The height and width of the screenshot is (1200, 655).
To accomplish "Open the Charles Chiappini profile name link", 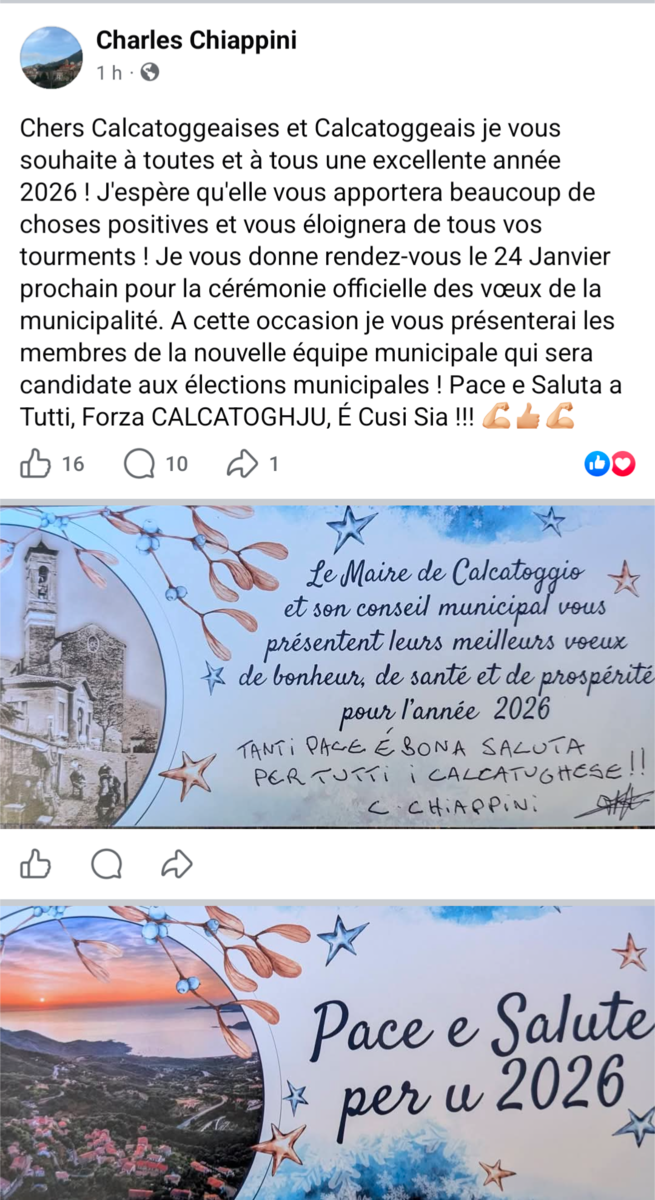I will 196,40.
